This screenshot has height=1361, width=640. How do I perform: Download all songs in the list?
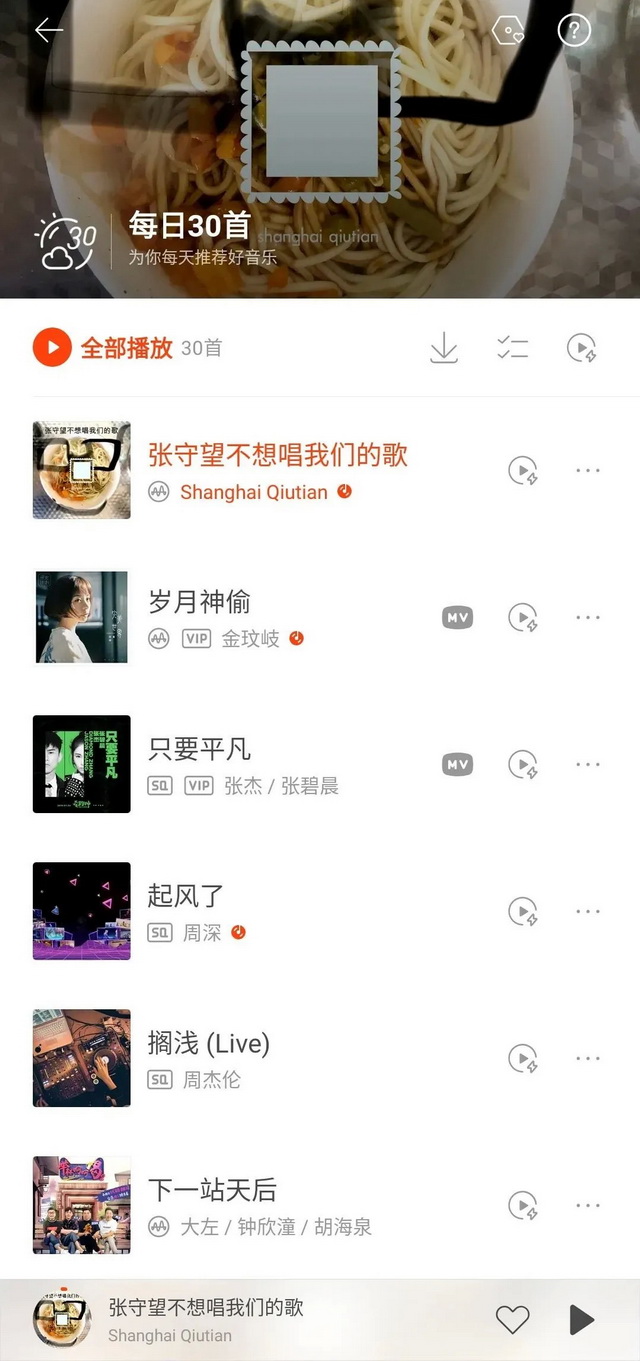(x=443, y=347)
